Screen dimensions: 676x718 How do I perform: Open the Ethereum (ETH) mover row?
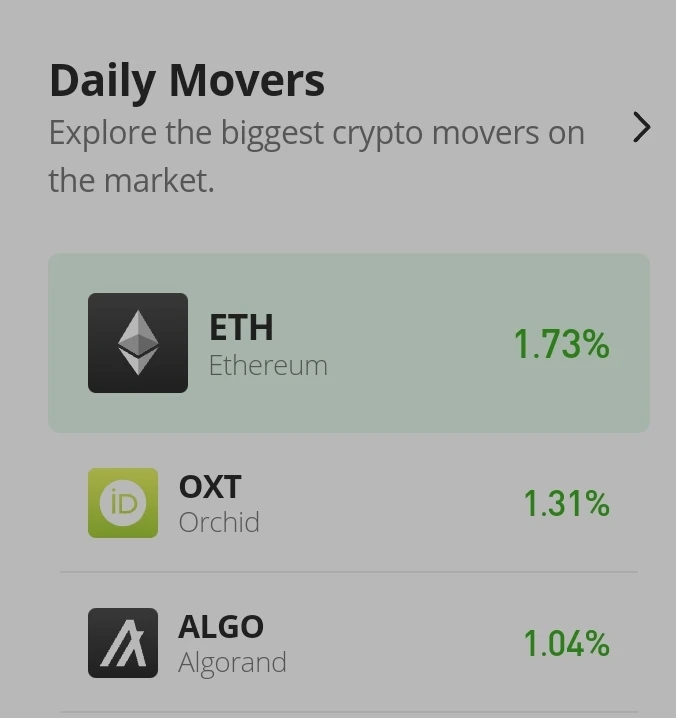348,343
